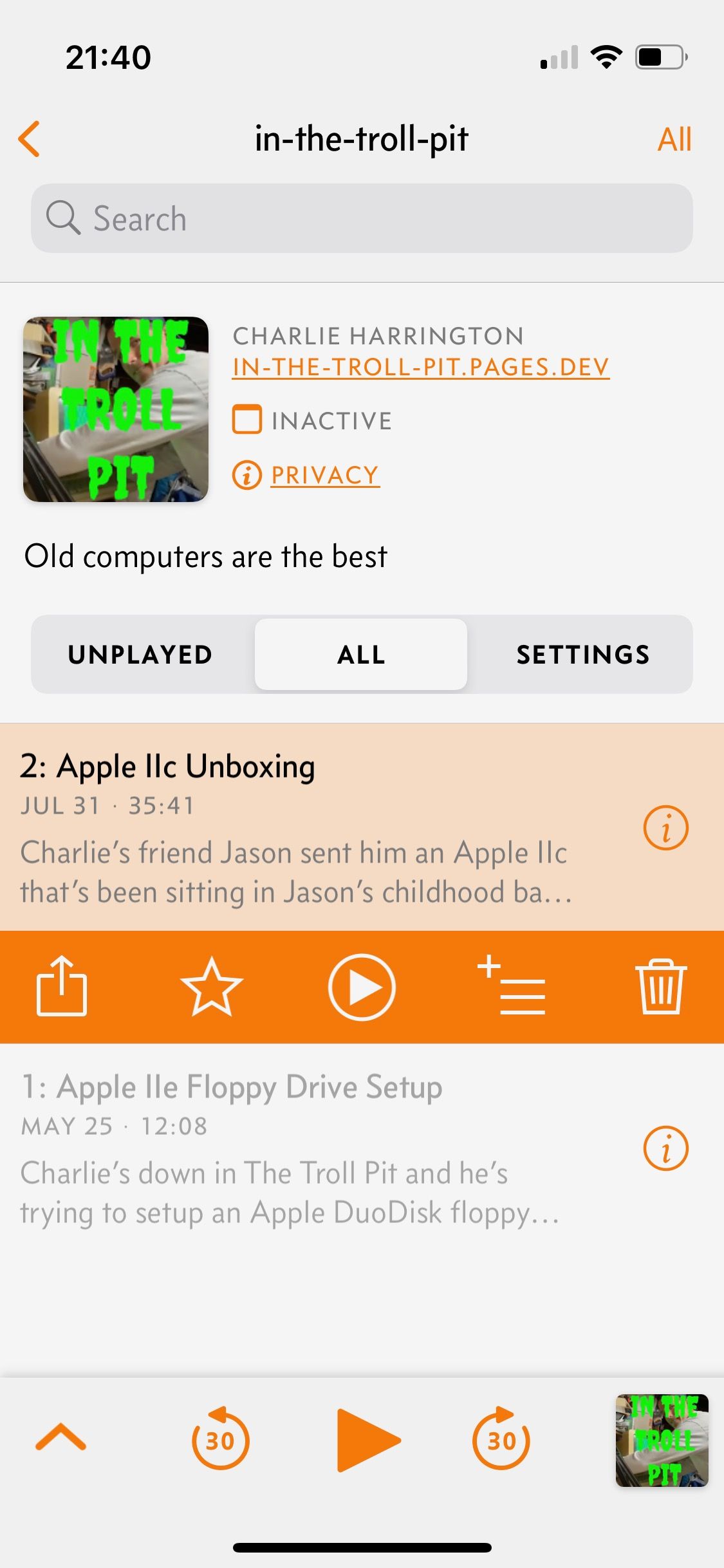Play the episode from the orange toolbar
Viewport: 724px width, 1568px height.
[x=362, y=986]
